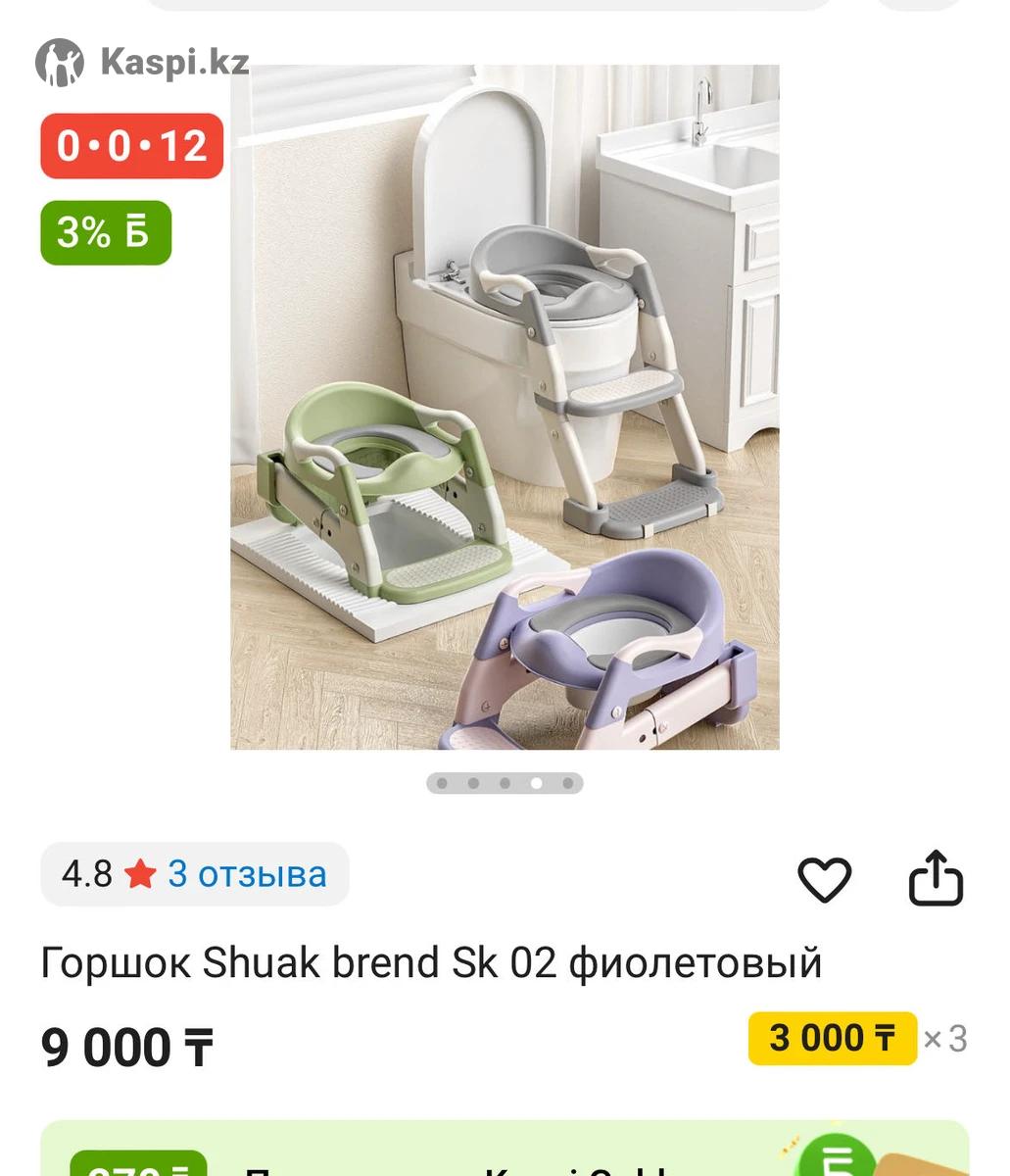The width and height of the screenshot is (1010, 1176).
Task: Tap the image gallery page indicator dots
Action: click(x=505, y=783)
